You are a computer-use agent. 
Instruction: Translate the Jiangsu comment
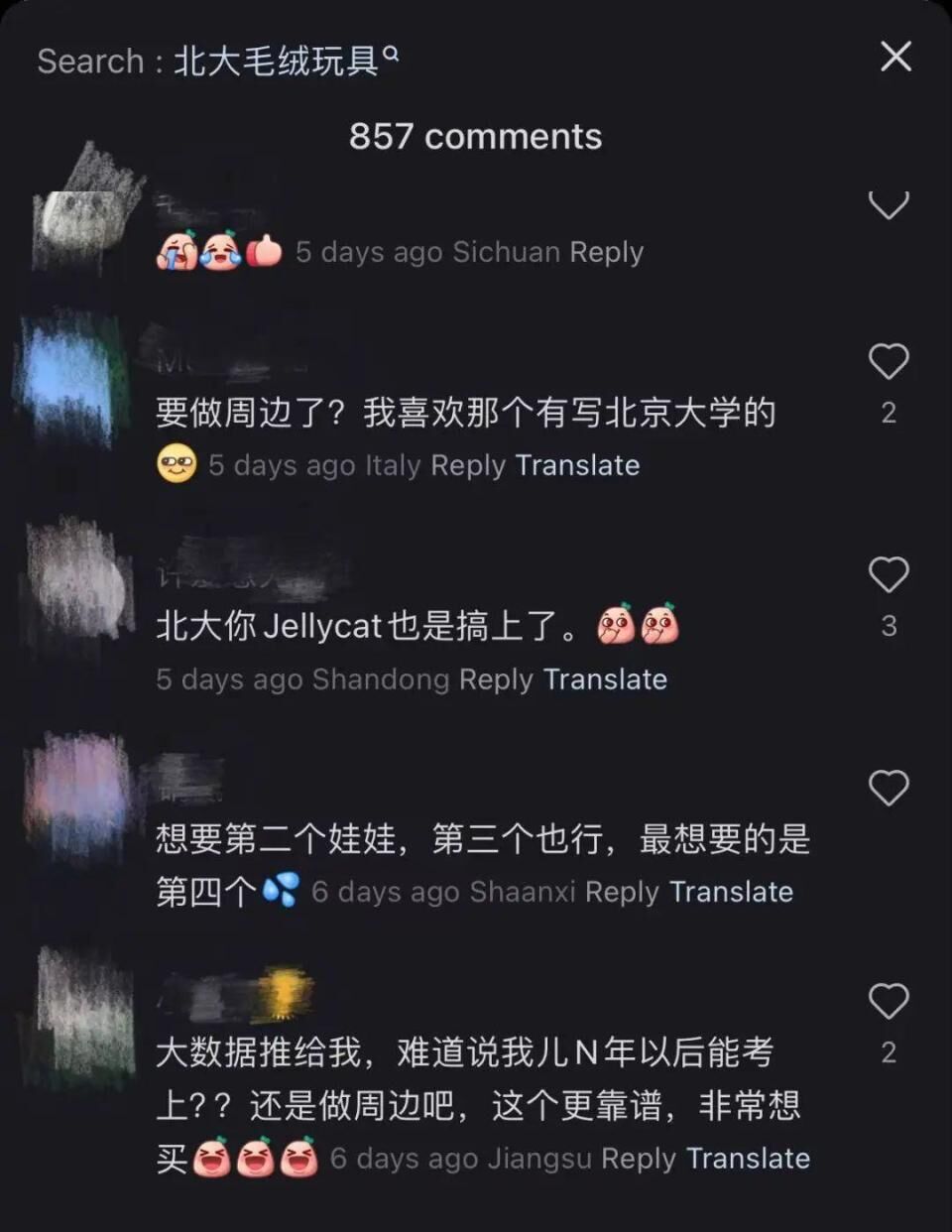748,1159
